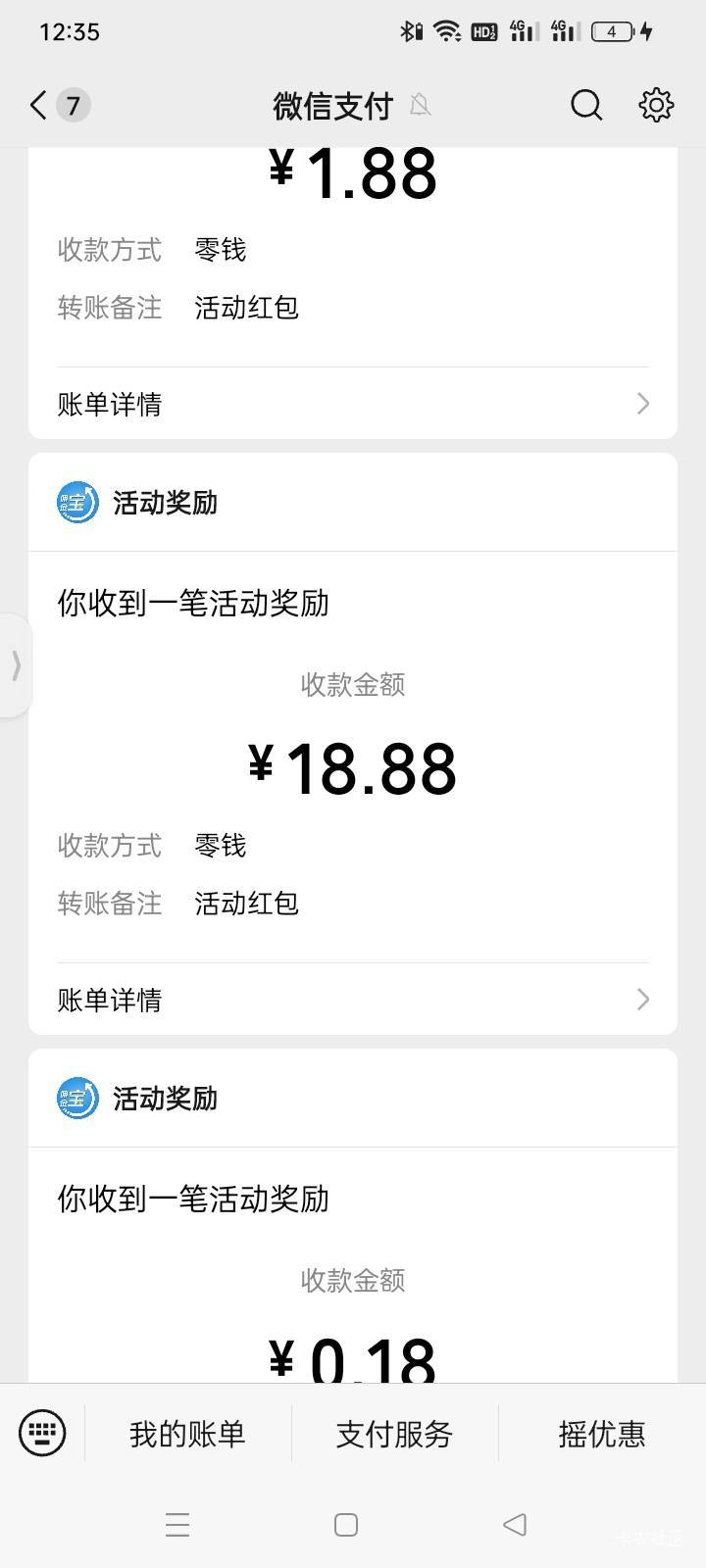Screen dimensions: 706x1568
Task: Open the recent apps view
Action: click(x=177, y=1525)
